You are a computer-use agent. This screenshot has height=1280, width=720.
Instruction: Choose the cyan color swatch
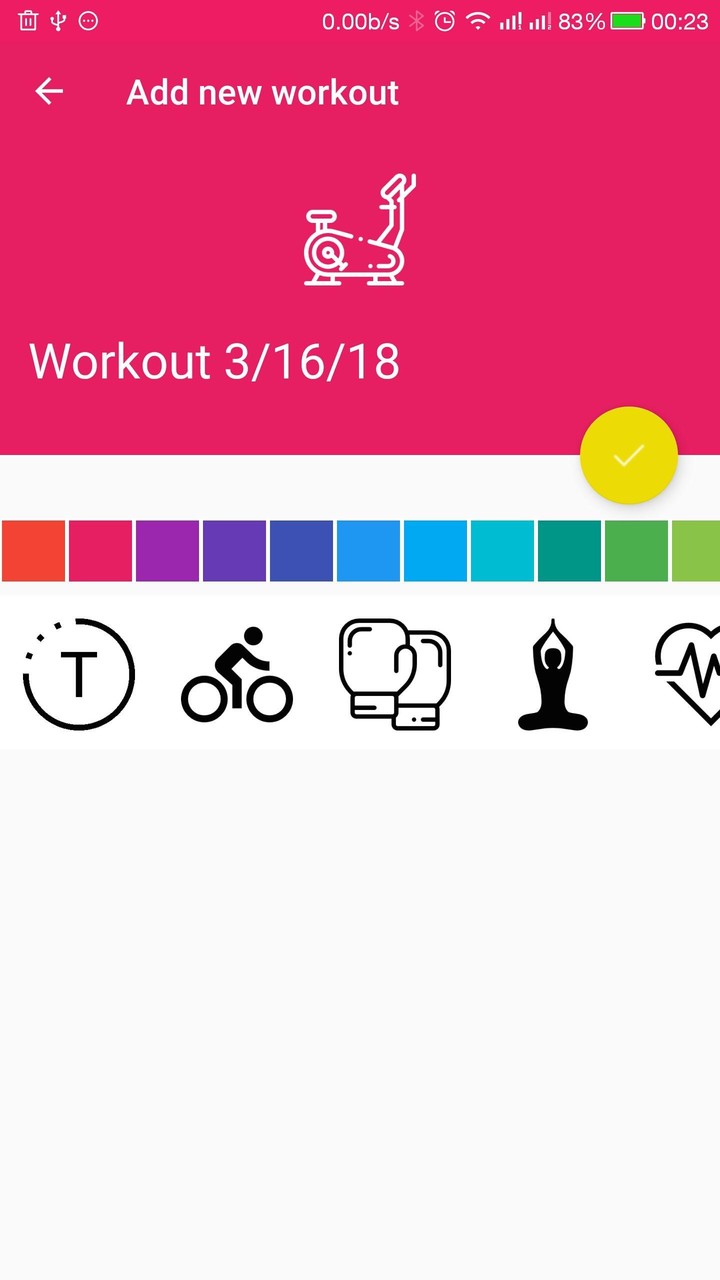(502, 551)
